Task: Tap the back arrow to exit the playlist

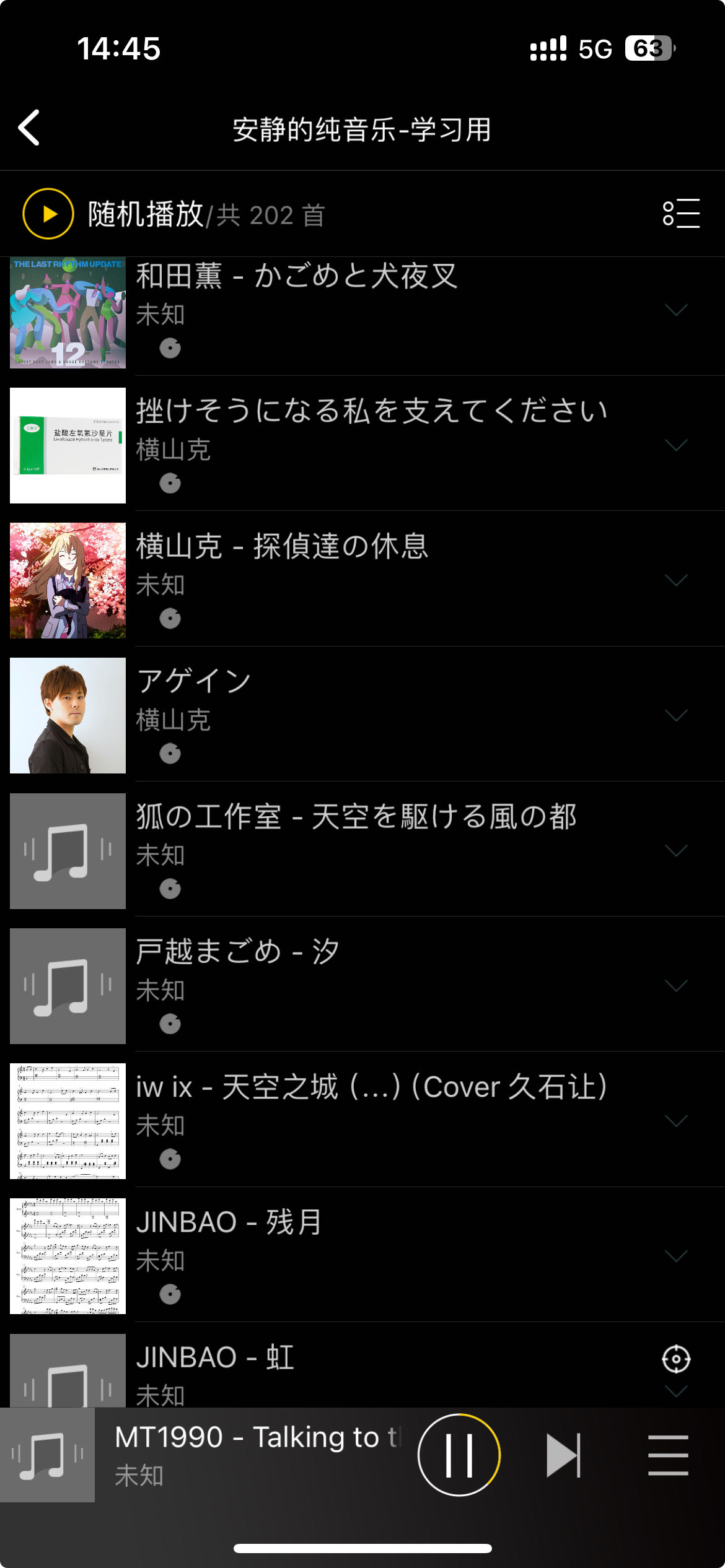Action: click(x=29, y=128)
